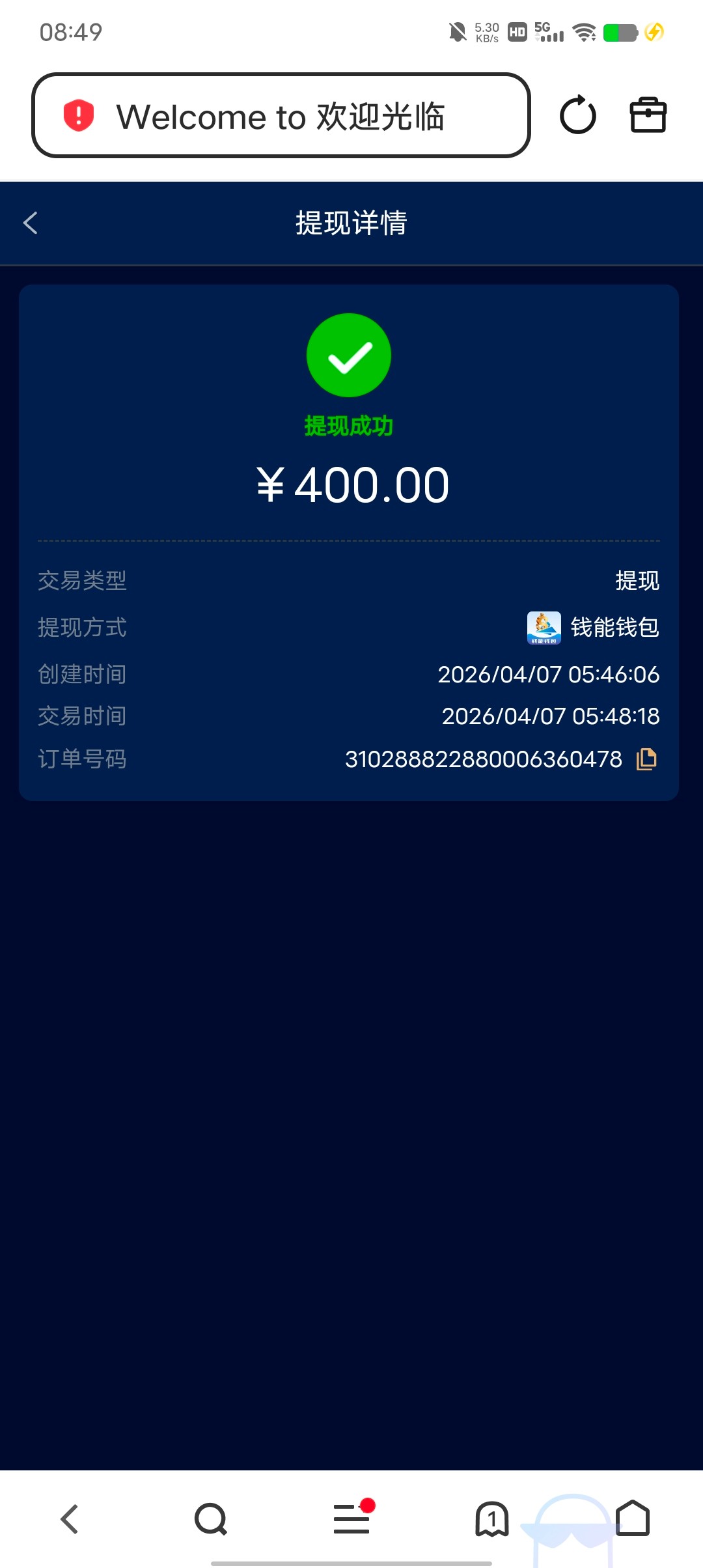Tap the green success checkmark icon
Image resolution: width=703 pixels, height=1568 pixels.
(350, 354)
